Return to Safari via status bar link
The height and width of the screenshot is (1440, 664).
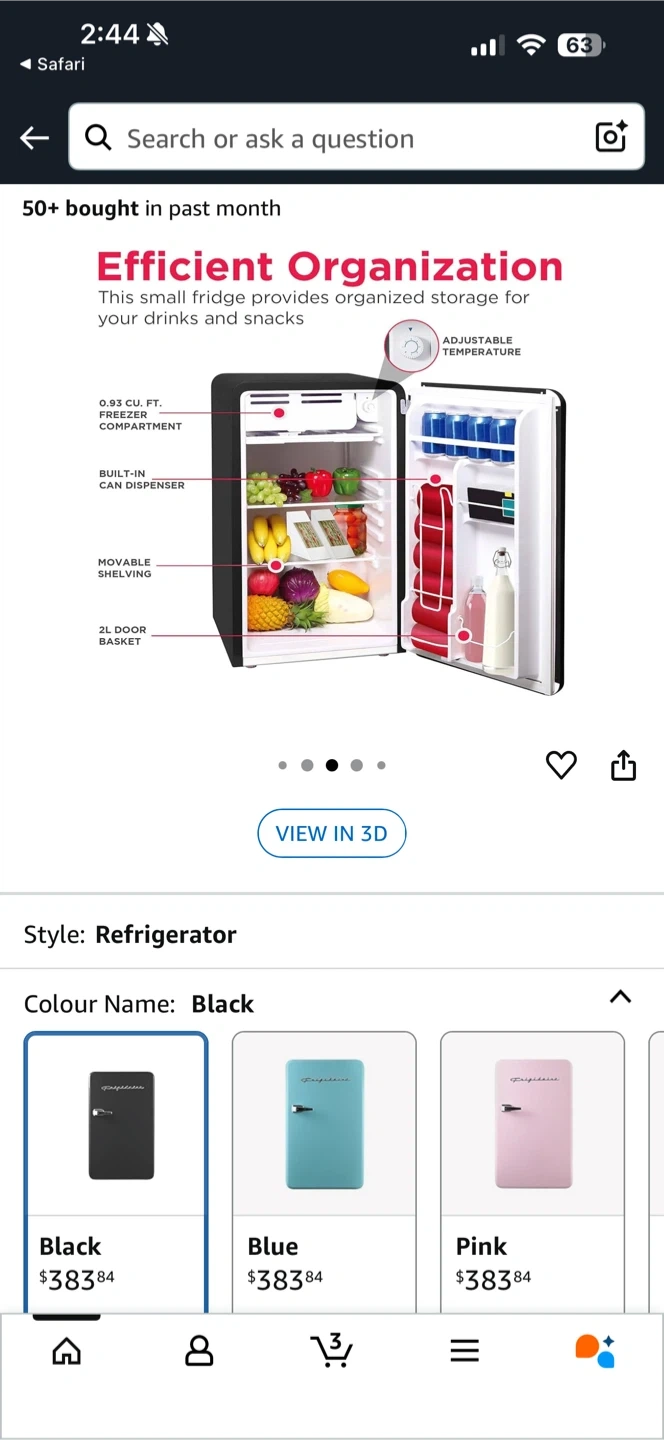tap(52, 64)
